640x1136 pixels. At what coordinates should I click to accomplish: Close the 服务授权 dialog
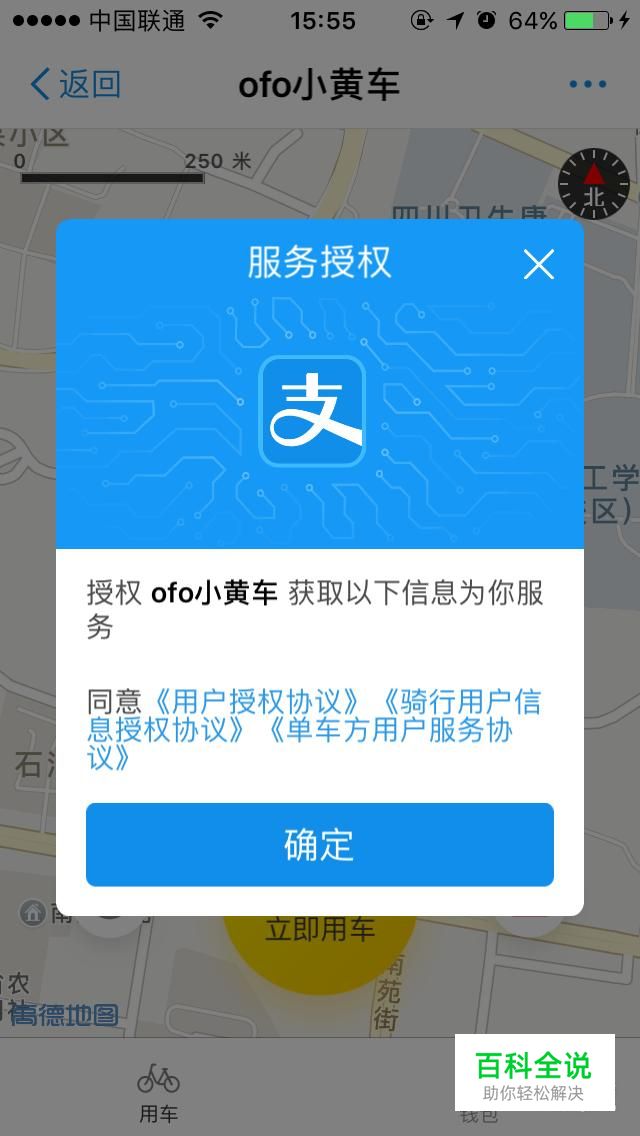tap(539, 264)
